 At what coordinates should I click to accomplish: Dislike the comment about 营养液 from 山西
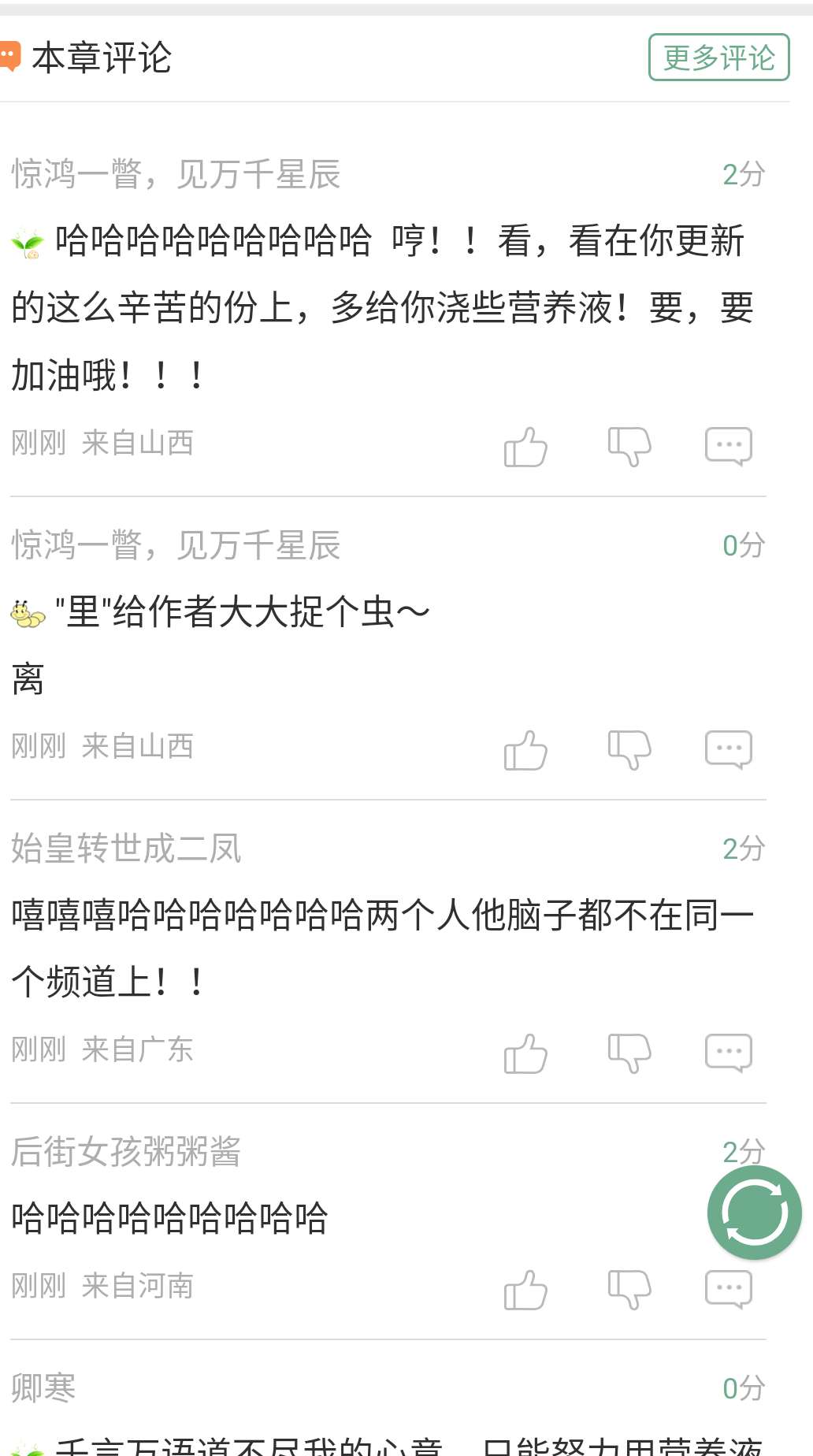pyautogui.click(x=629, y=446)
